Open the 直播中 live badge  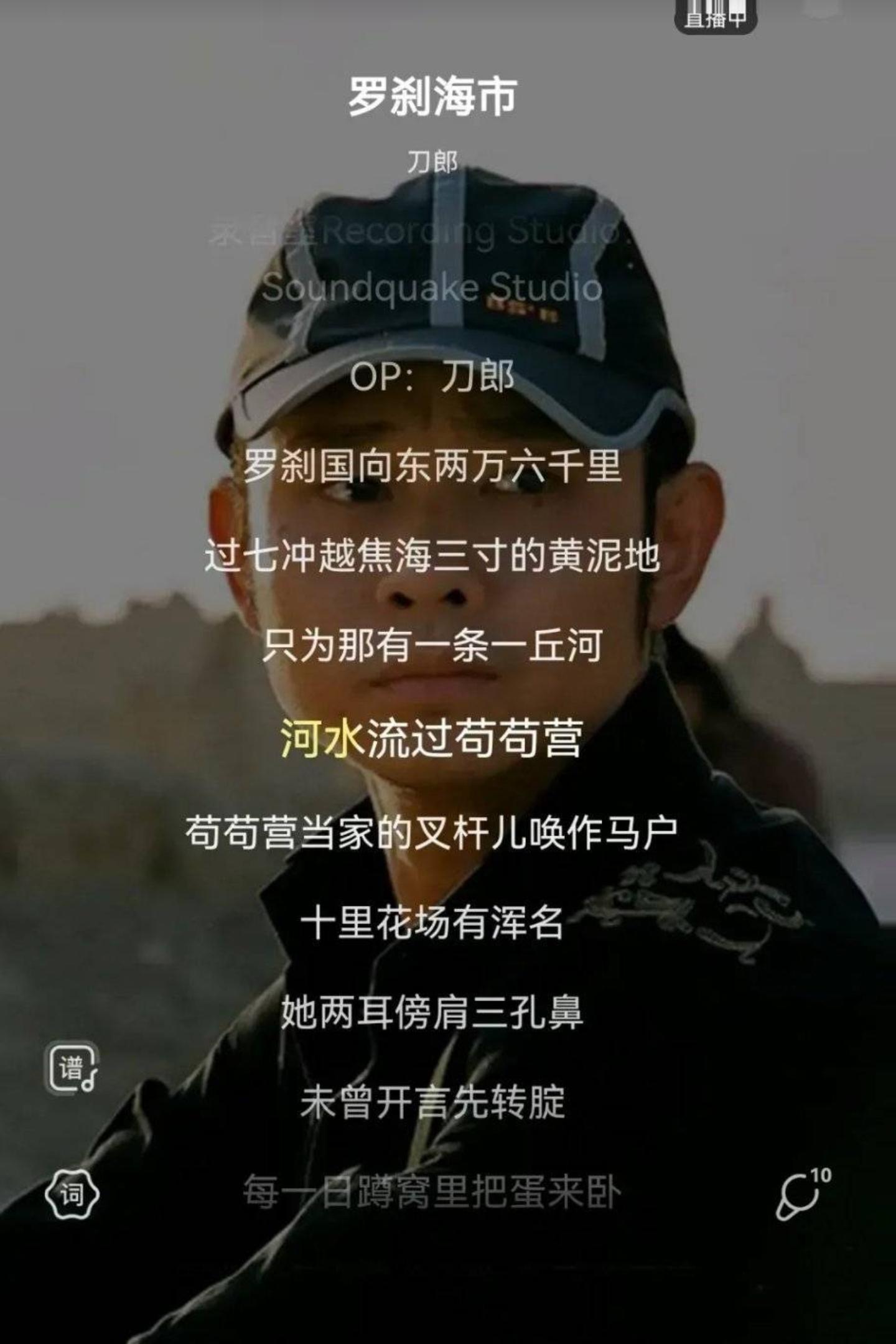pyautogui.click(x=716, y=16)
